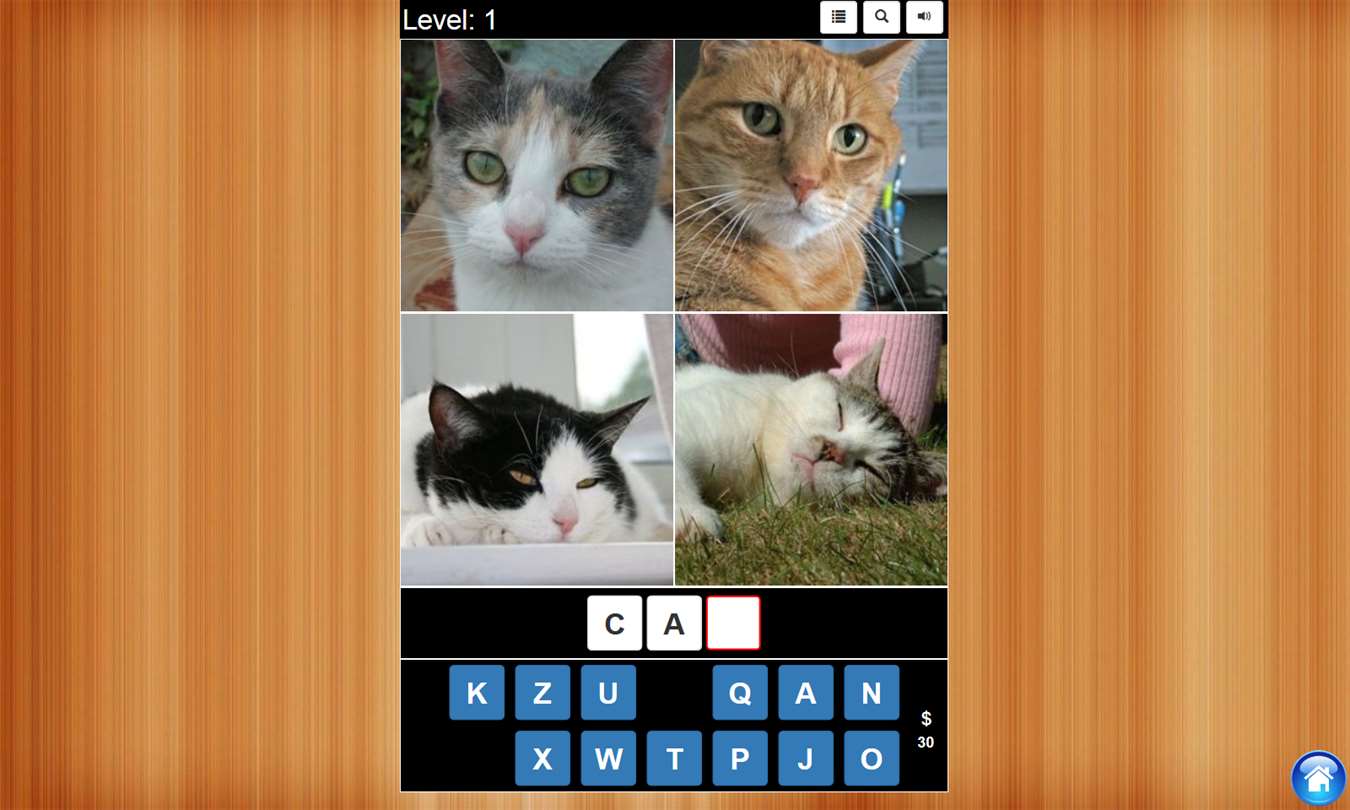Pick the letter W tile

(608, 758)
